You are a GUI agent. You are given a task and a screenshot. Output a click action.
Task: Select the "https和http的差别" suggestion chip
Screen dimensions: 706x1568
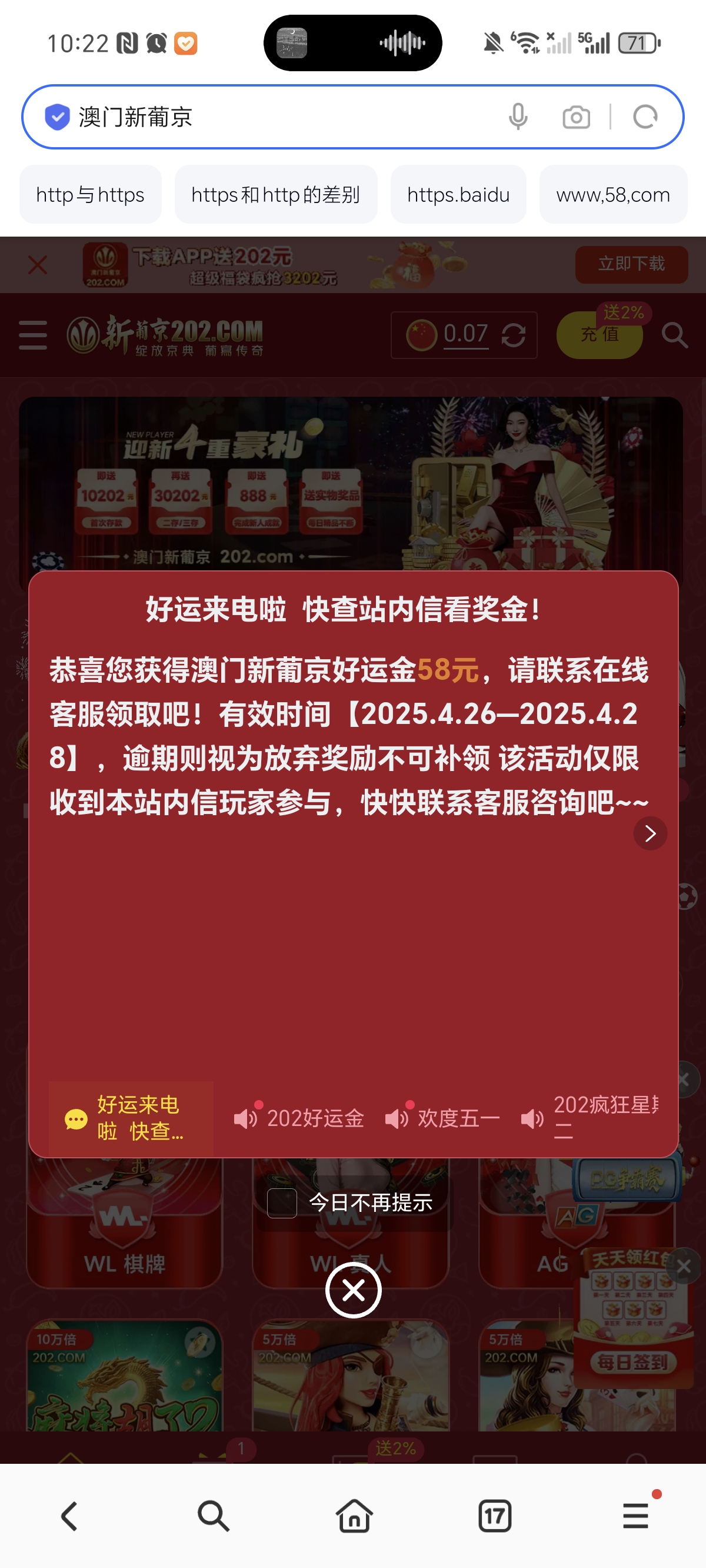coord(276,195)
